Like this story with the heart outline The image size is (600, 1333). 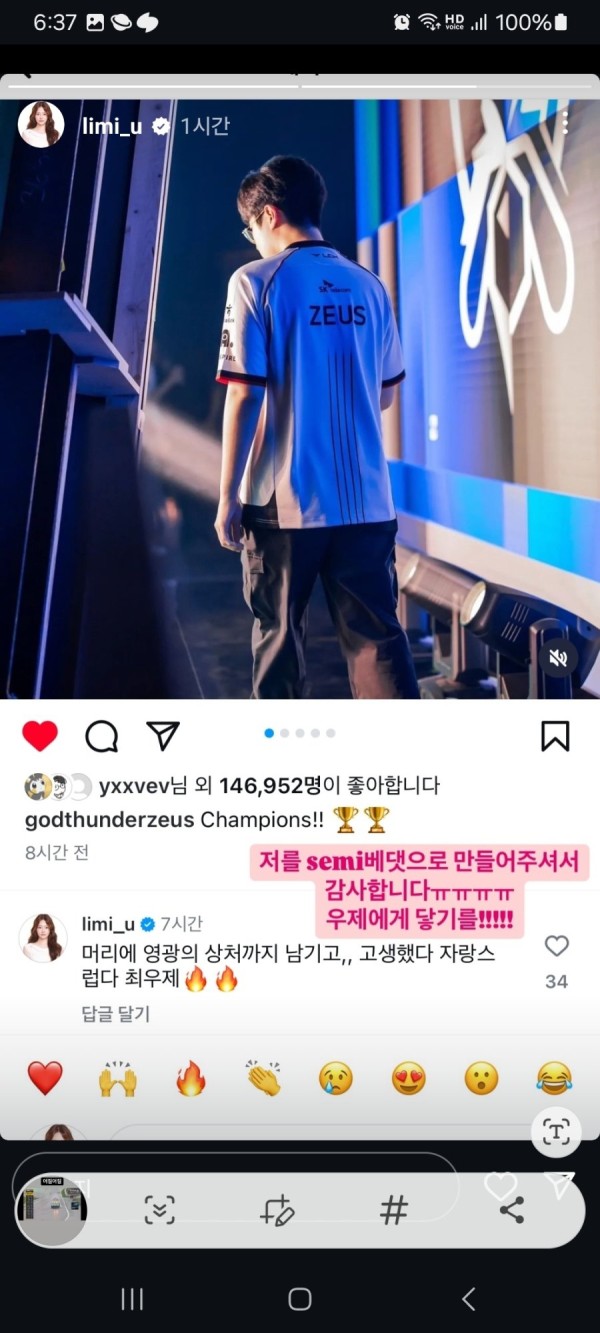click(500, 1186)
